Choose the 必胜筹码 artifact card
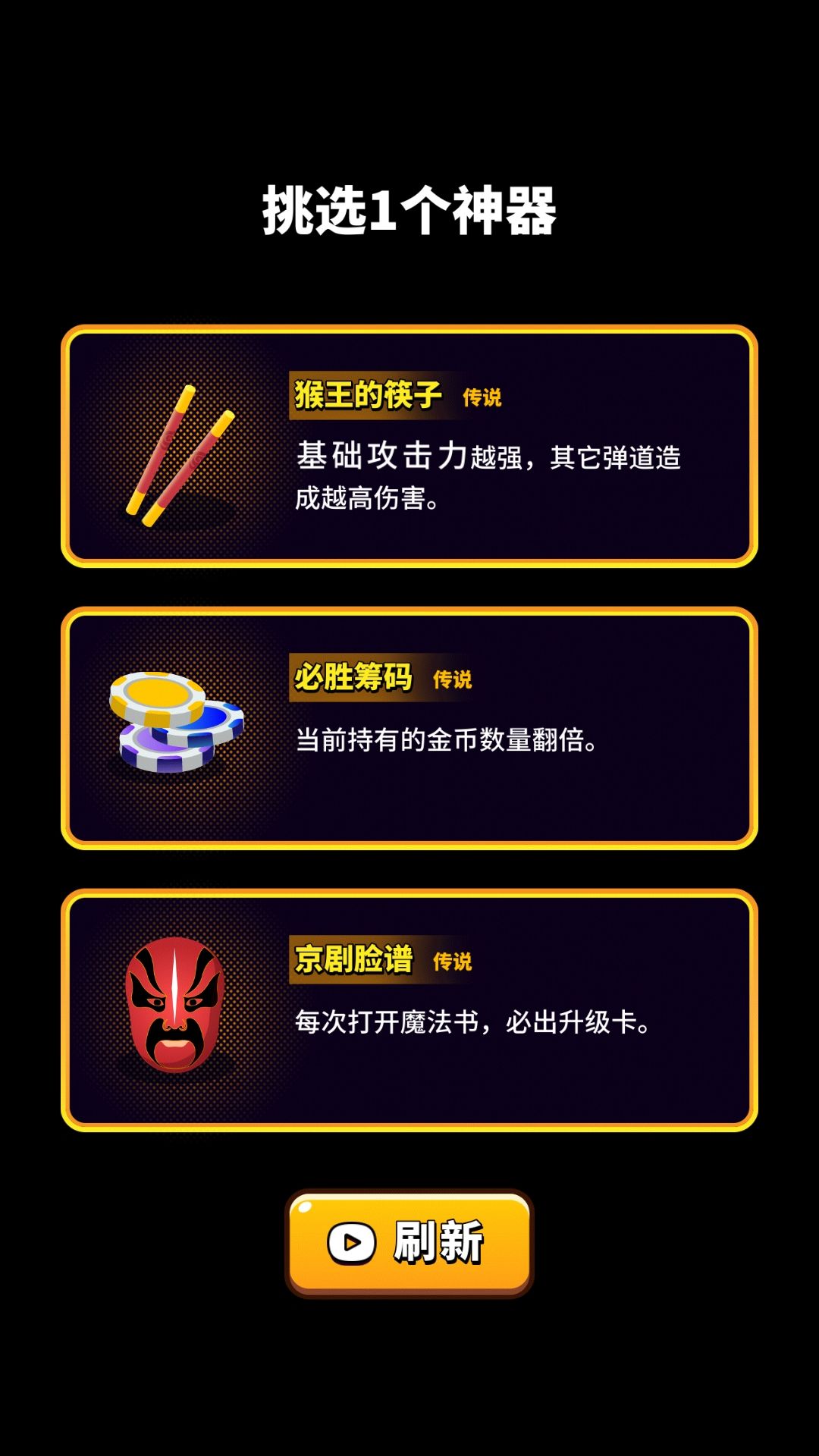819x1456 pixels. coord(409,728)
